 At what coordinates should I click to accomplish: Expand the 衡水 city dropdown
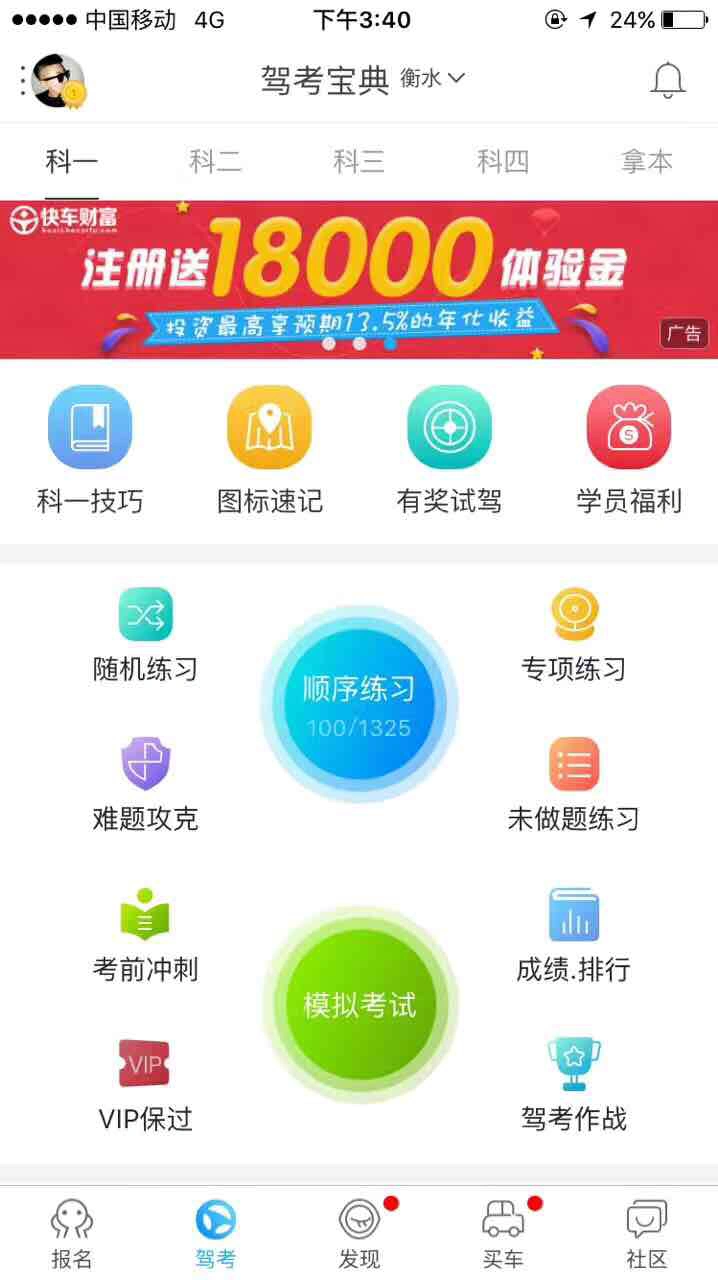pyautogui.click(x=433, y=78)
